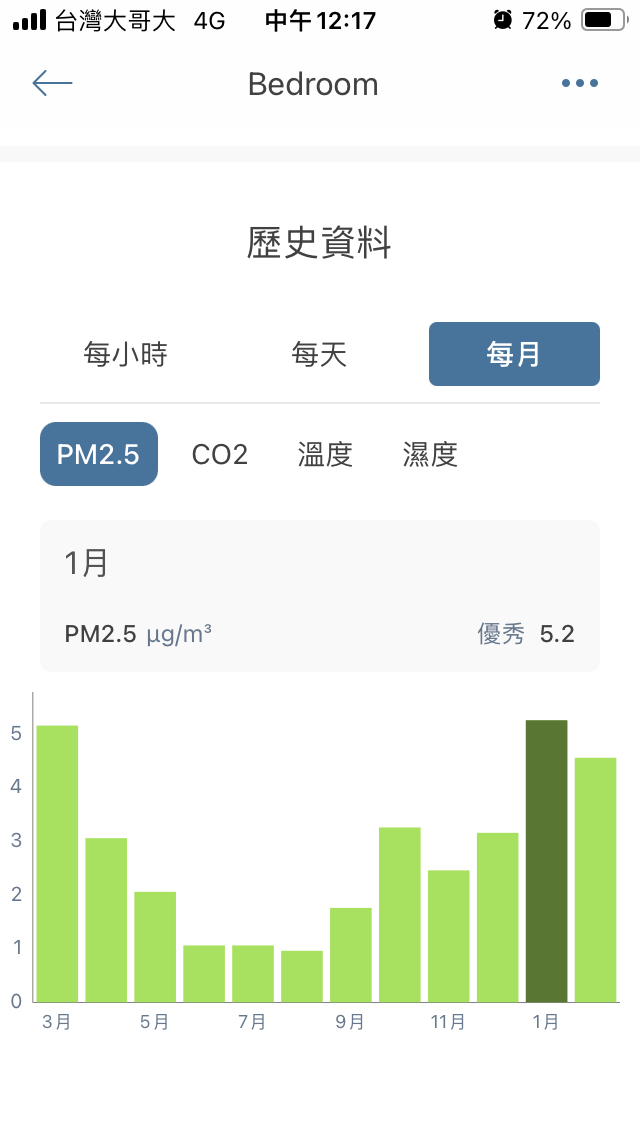
Task: Select the 3月 bar in the chart
Action: pos(57,864)
